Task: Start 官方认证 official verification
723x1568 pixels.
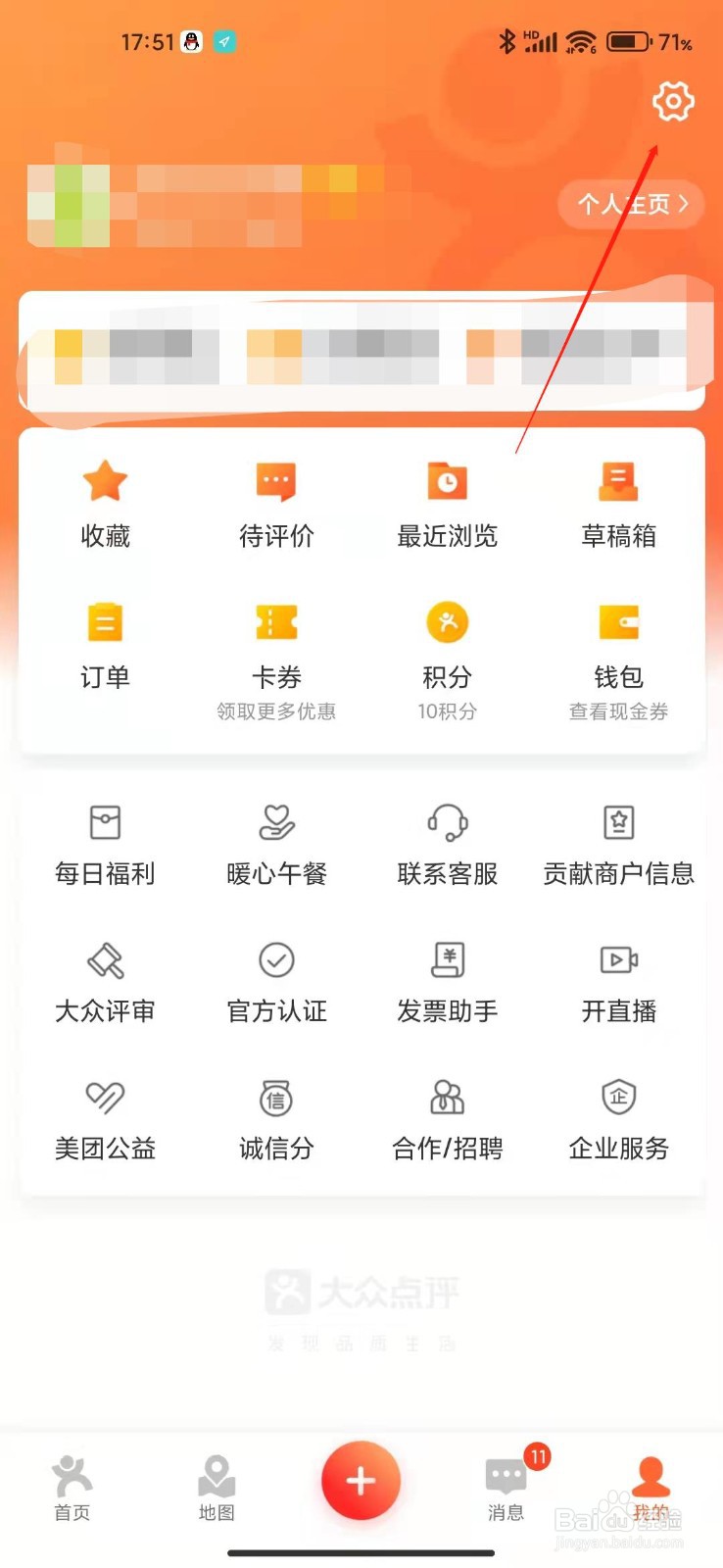Action: (x=275, y=978)
